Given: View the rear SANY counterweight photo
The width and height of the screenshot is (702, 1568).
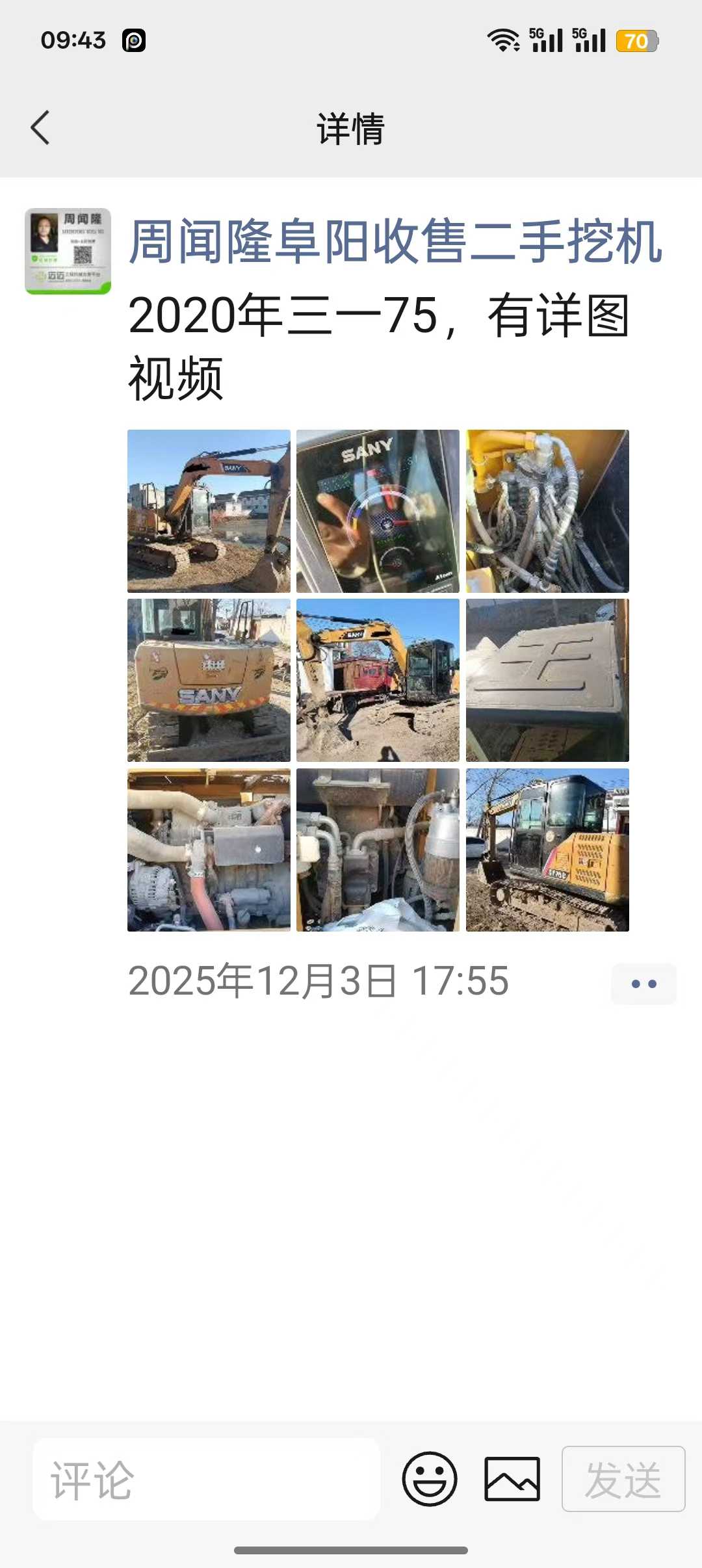Looking at the screenshot, I should coord(209,680).
